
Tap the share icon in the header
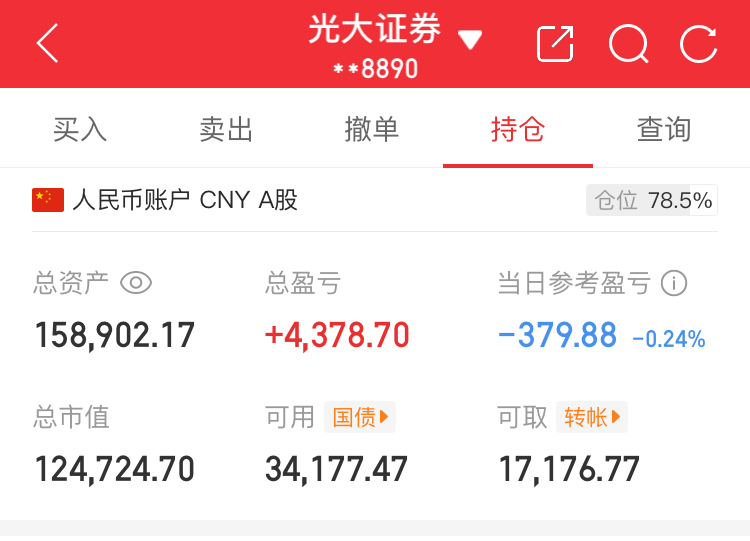(x=555, y=44)
